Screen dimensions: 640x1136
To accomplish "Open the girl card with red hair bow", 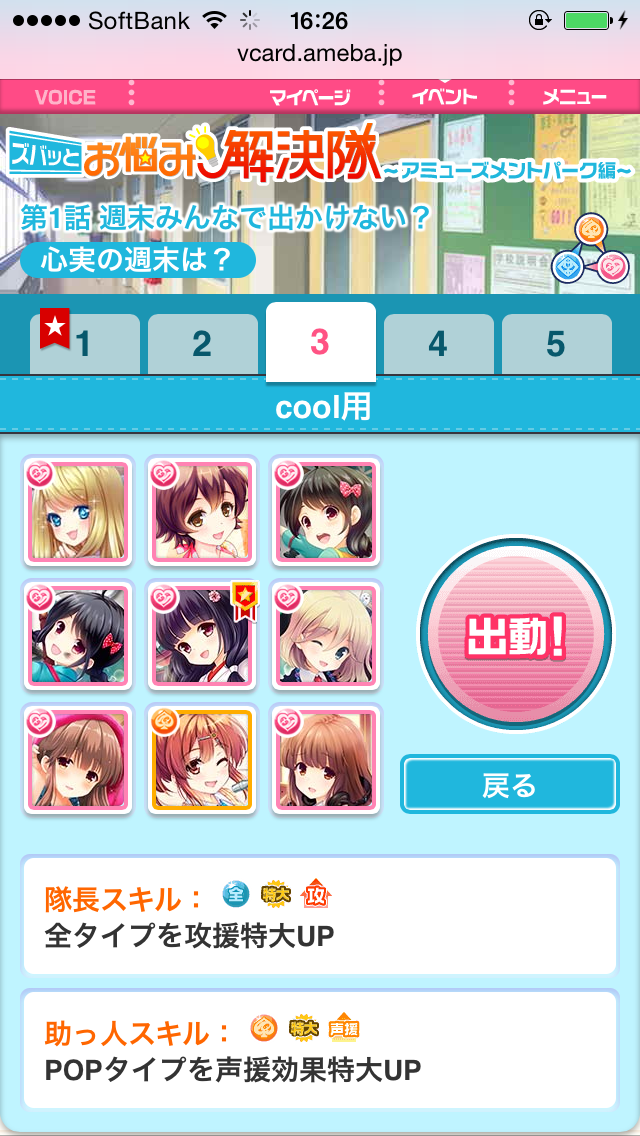I will click(326, 510).
